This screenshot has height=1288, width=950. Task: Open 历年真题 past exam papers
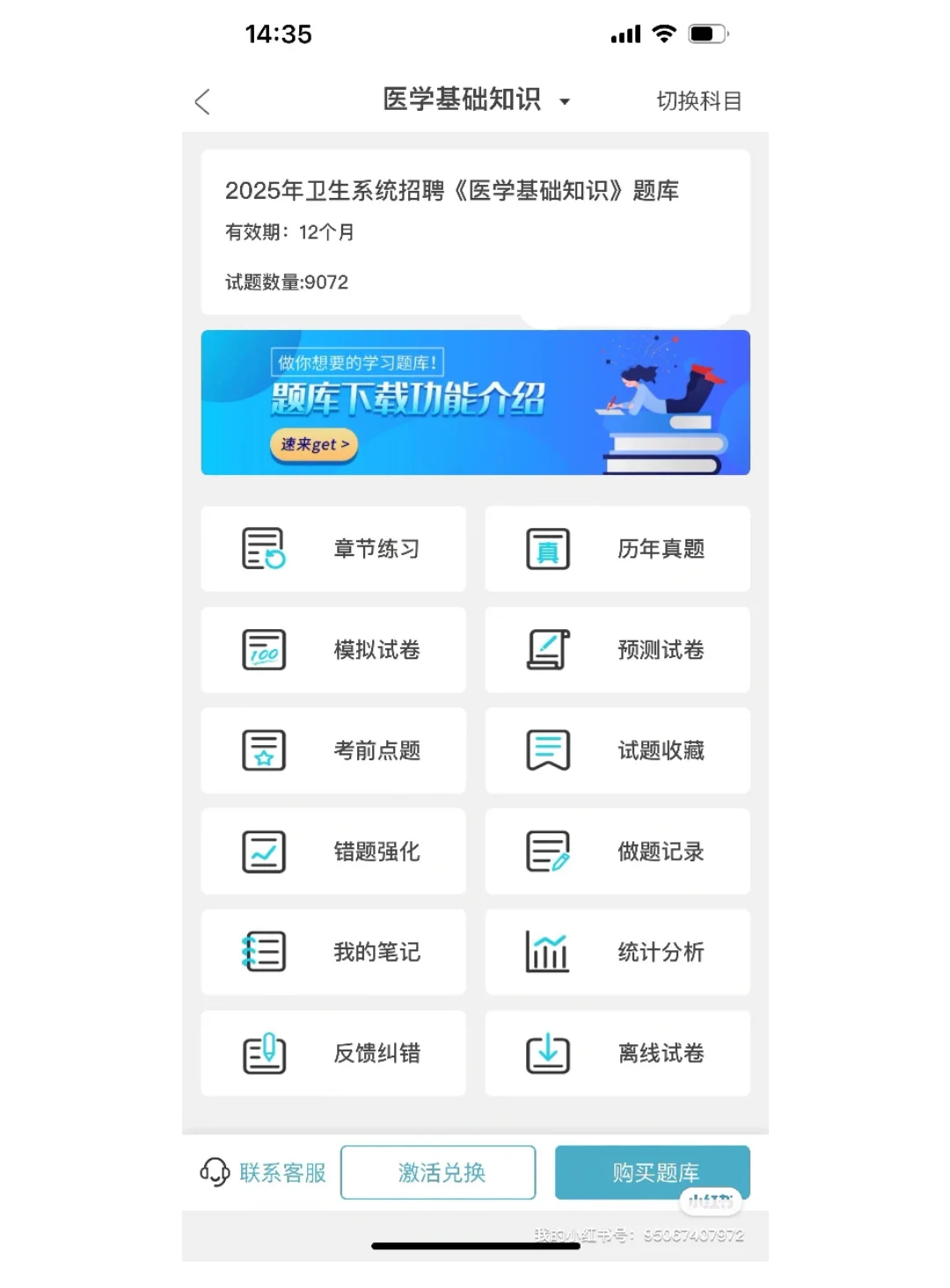pyautogui.click(x=617, y=549)
